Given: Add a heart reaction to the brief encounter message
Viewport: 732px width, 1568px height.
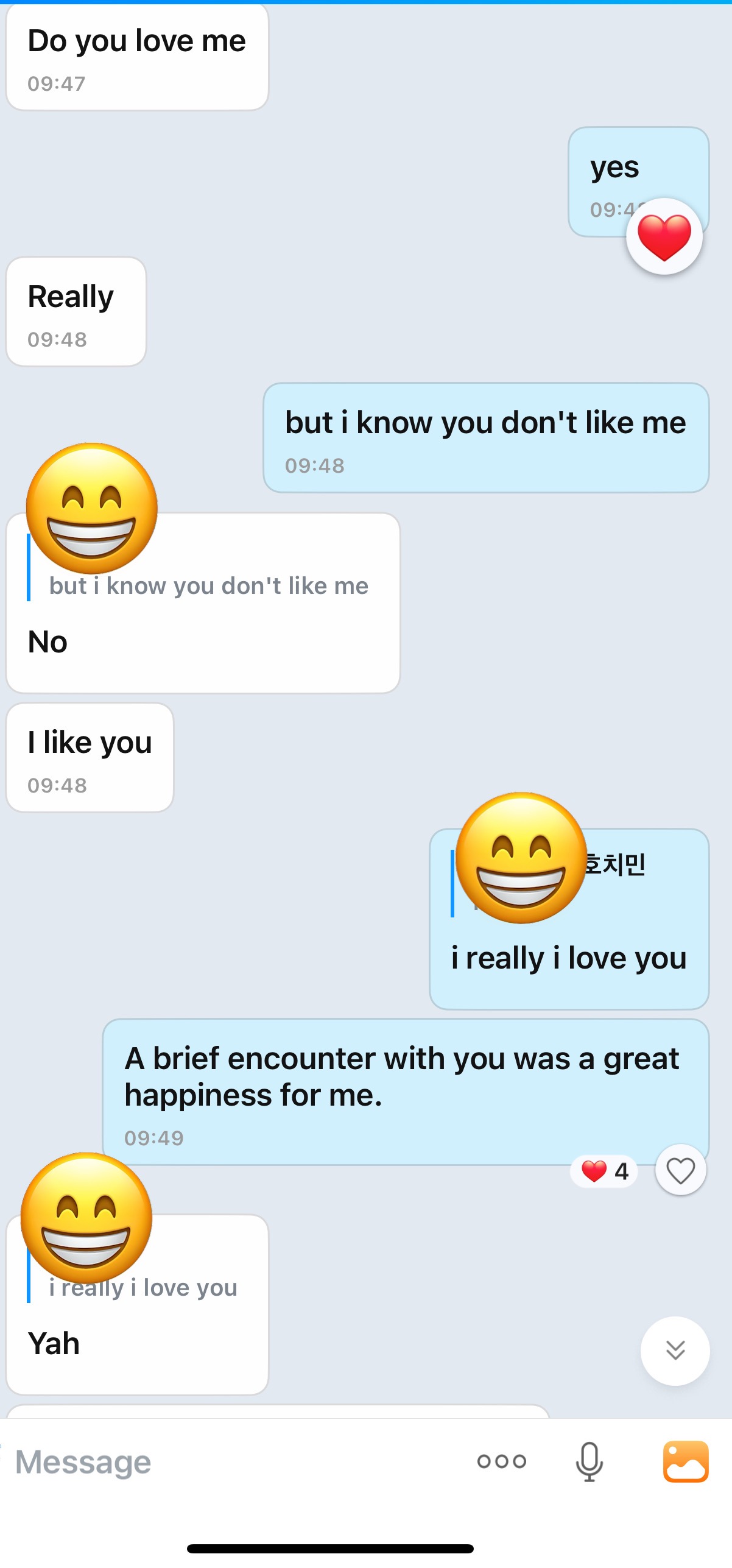Looking at the screenshot, I should click(680, 1170).
